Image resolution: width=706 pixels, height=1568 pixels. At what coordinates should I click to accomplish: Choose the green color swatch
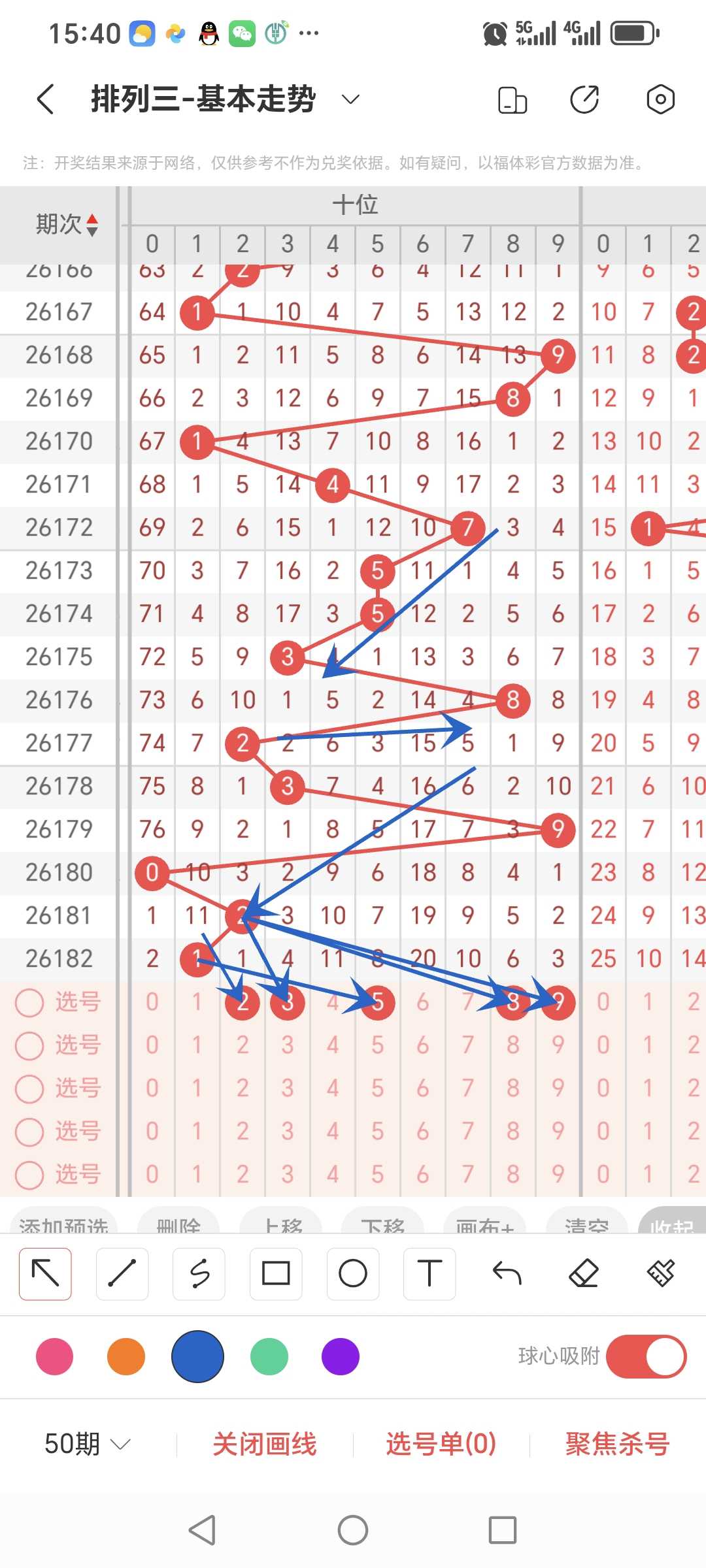pos(269,1356)
